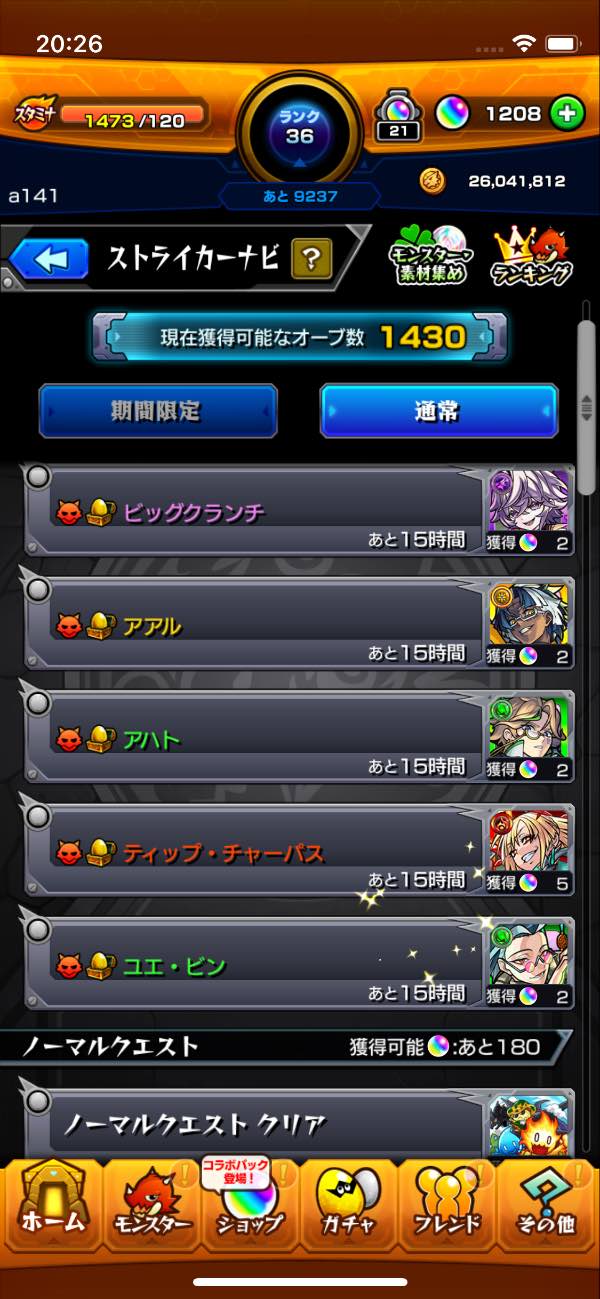This screenshot has height=1299, width=600.
Task: Switch to the 期間限定 tab
Action: 157,411
